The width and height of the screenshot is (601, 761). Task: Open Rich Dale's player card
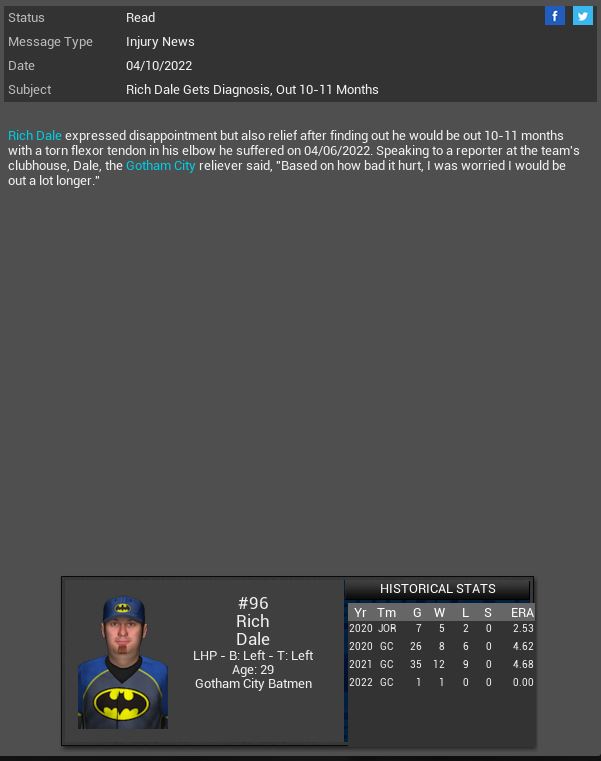coord(123,662)
